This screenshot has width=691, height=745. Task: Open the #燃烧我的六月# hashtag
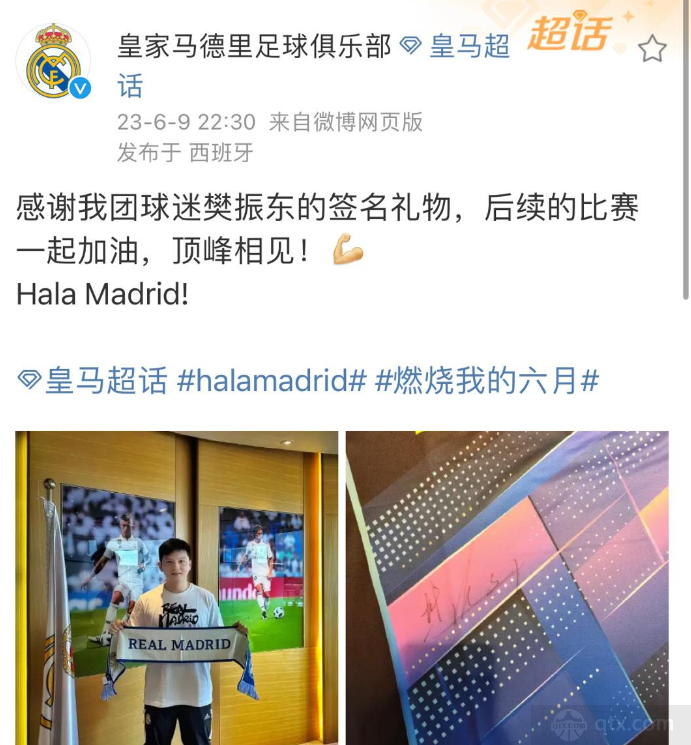pyautogui.click(x=487, y=380)
